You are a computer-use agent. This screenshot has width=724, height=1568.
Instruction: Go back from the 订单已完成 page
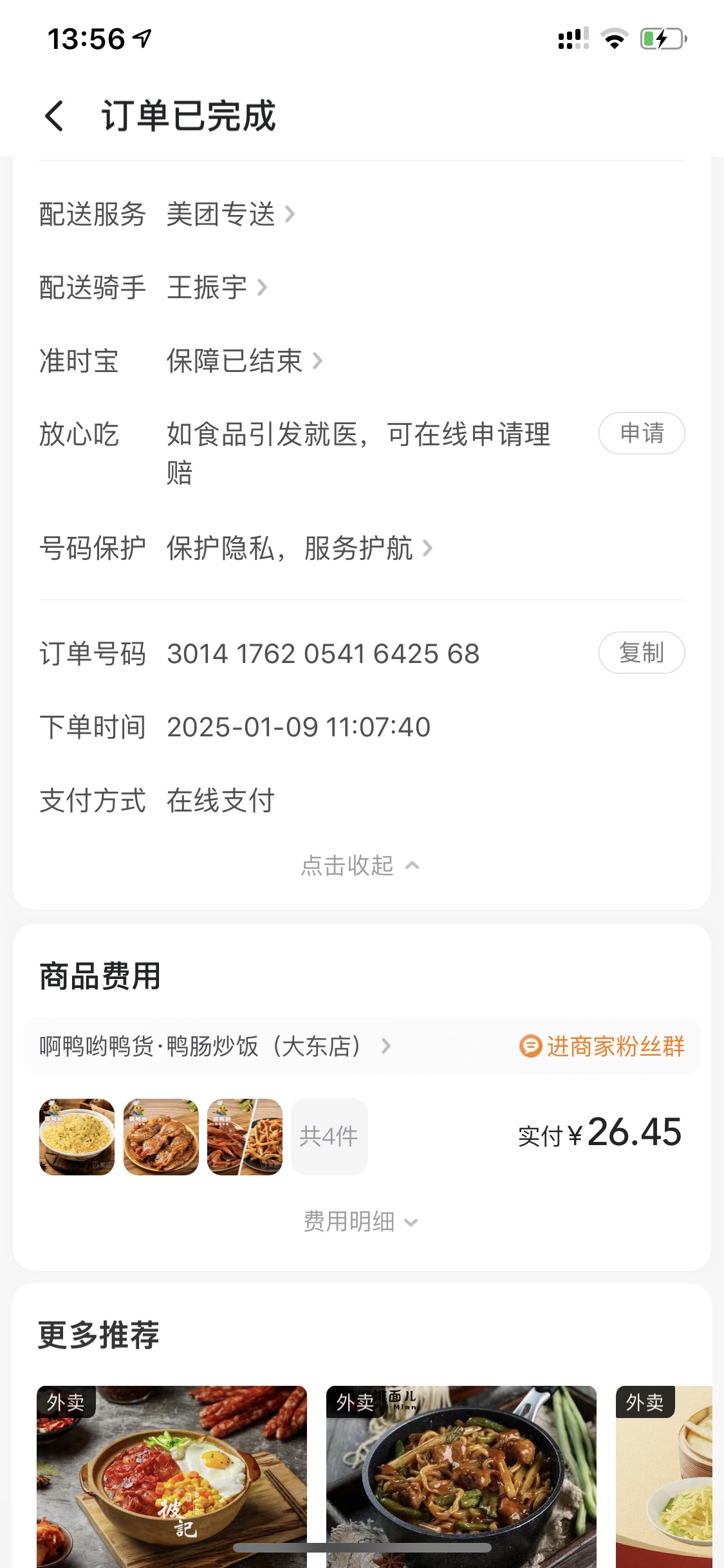[x=55, y=117]
